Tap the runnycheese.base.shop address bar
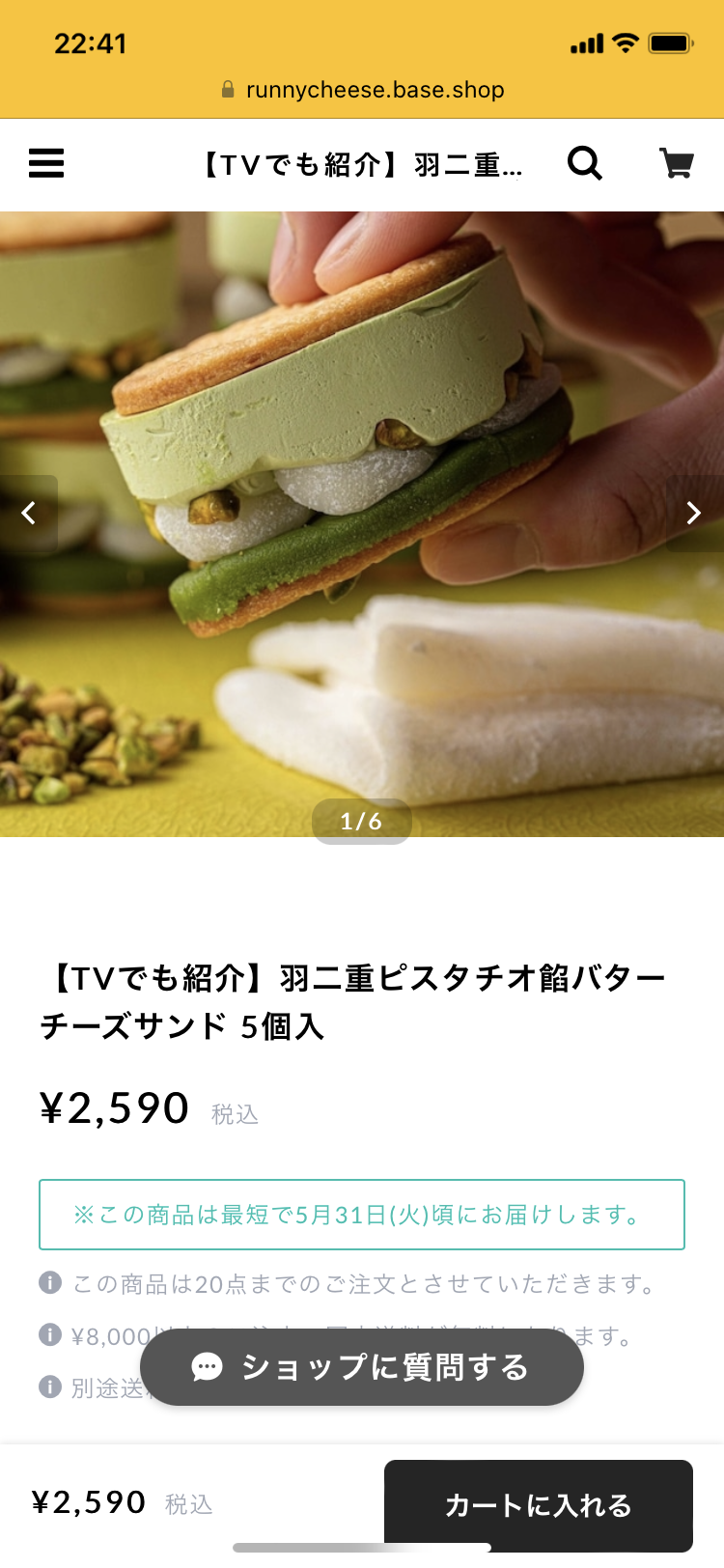 point(363,90)
